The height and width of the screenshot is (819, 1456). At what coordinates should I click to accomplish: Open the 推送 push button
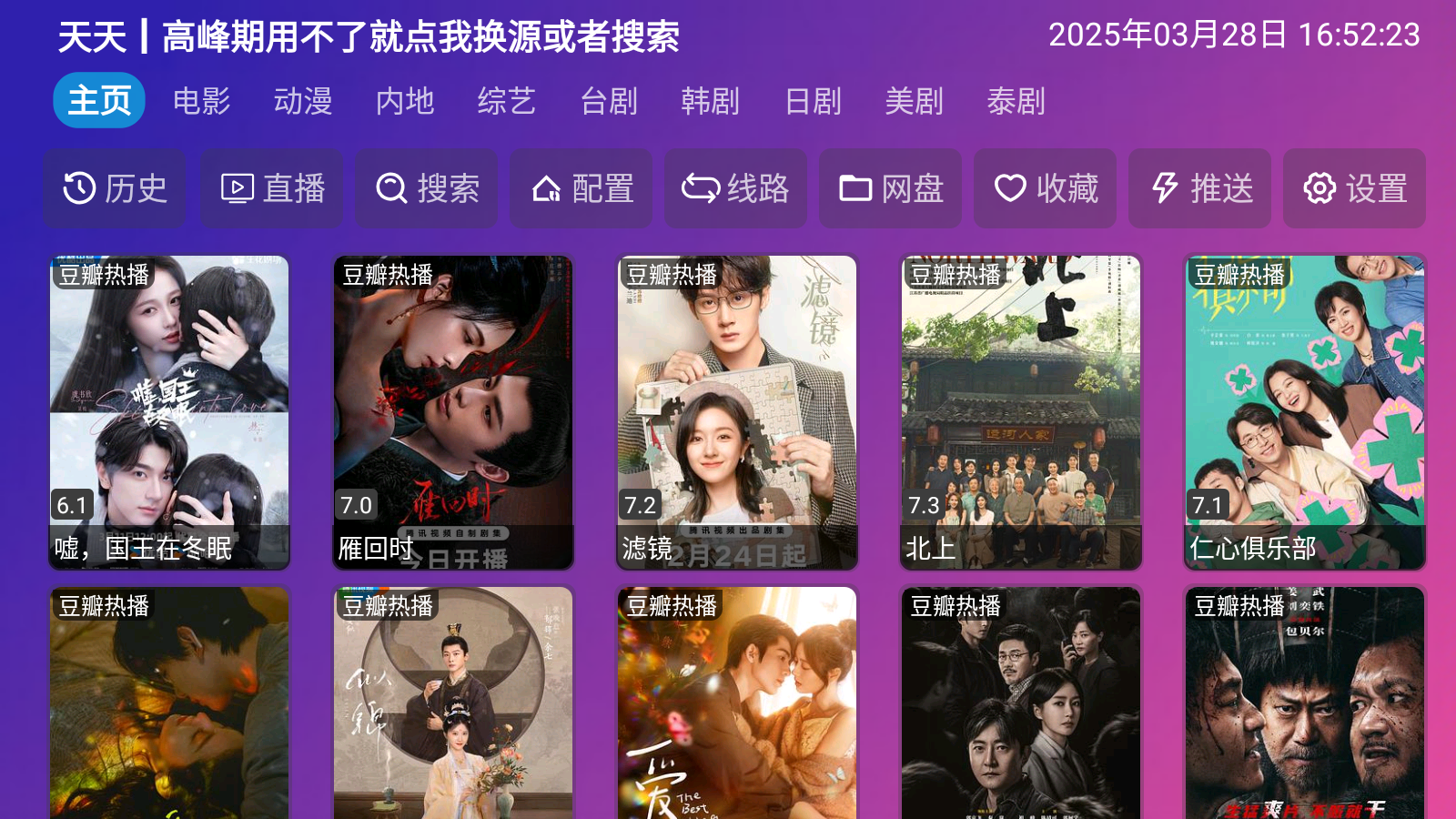coord(1199,188)
